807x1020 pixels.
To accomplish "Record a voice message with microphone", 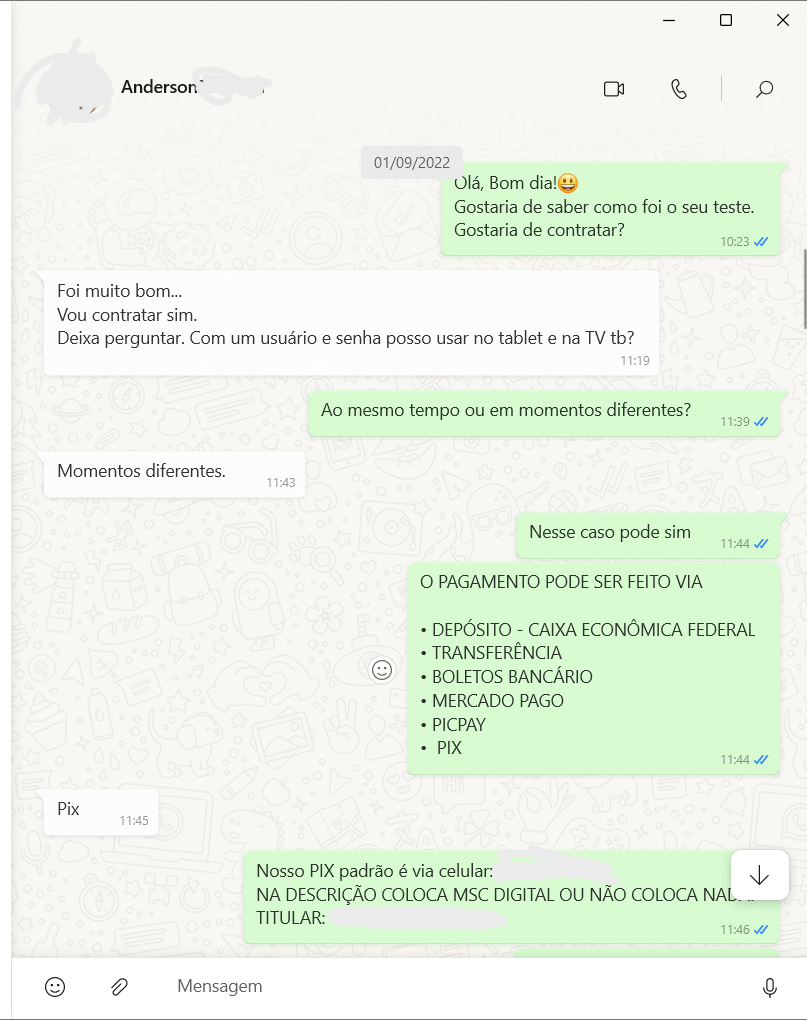I will [x=769, y=987].
